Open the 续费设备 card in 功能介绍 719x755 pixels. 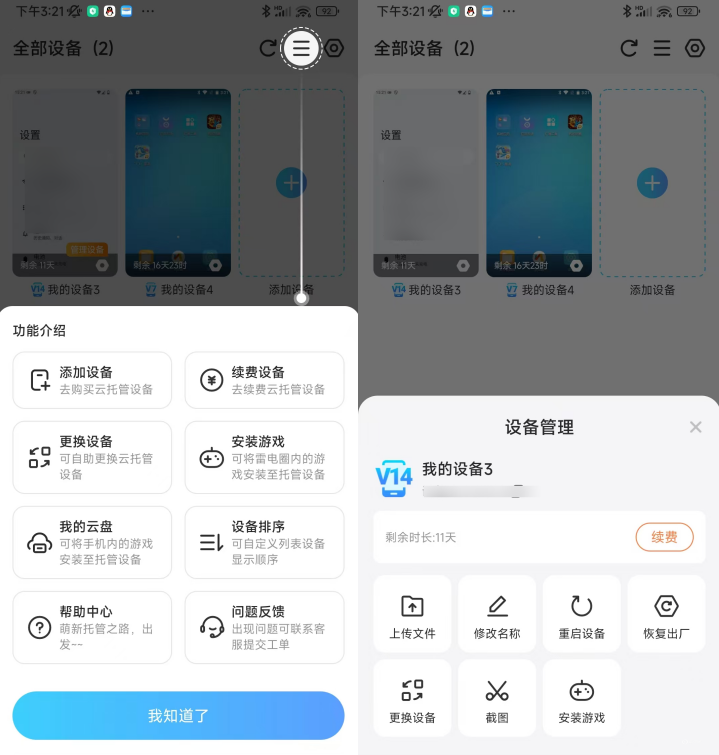pyautogui.click(x=264, y=380)
